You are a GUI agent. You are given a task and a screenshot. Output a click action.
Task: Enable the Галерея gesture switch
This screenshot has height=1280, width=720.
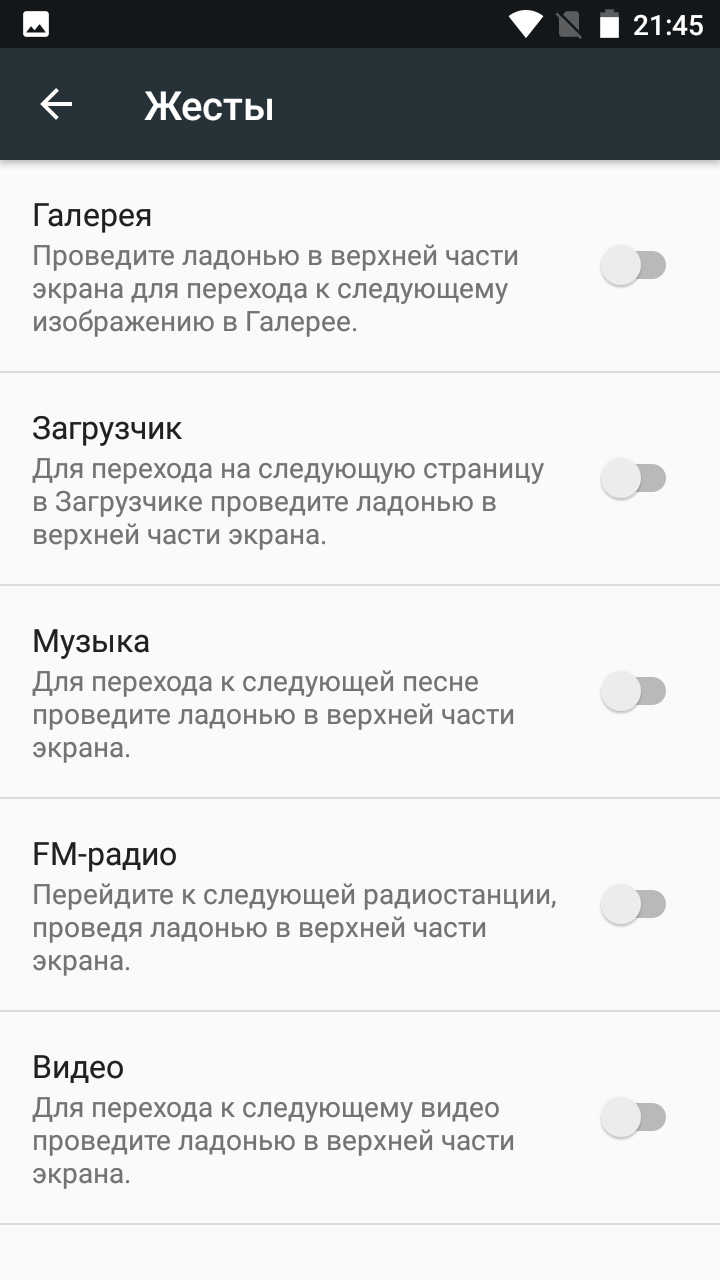[x=633, y=266]
